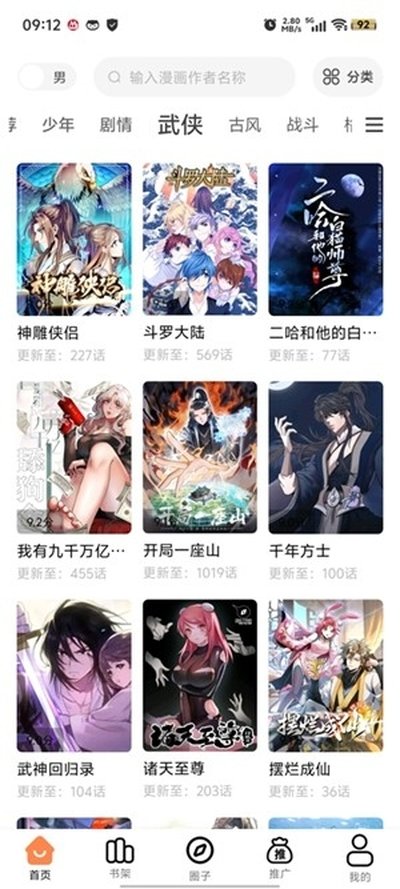400x889 pixels.
Task: Go to the 书架 bookshelf tab
Action: pos(120,858)
